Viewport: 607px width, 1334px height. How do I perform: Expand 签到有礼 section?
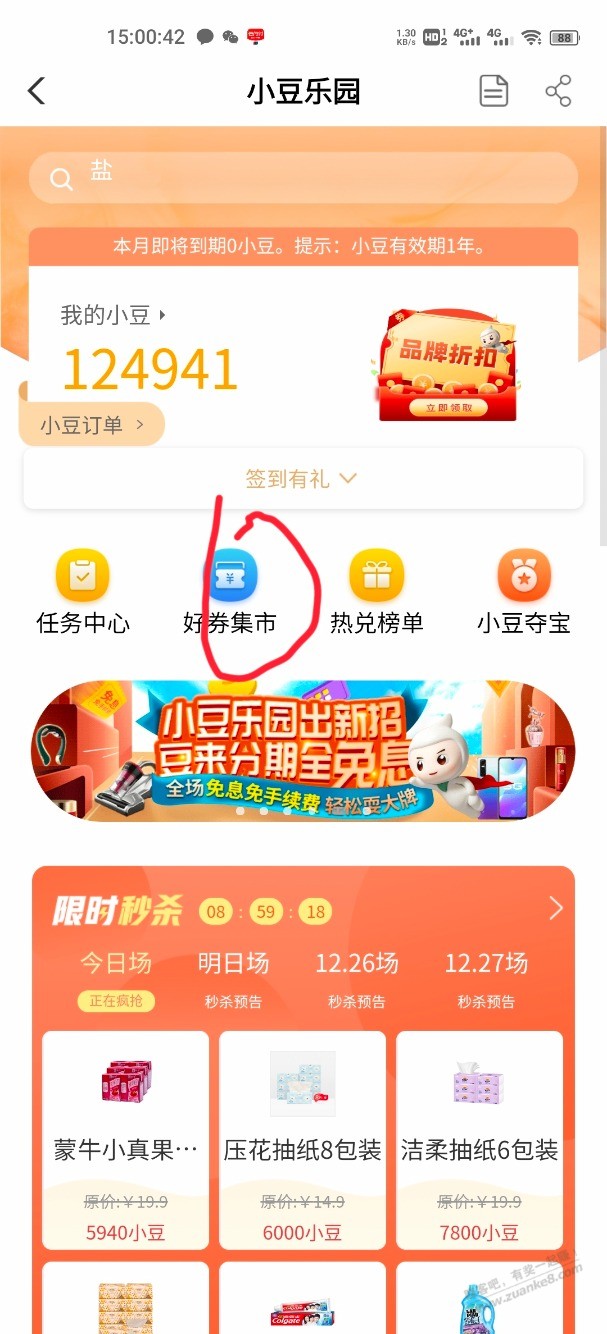(303, 479)
